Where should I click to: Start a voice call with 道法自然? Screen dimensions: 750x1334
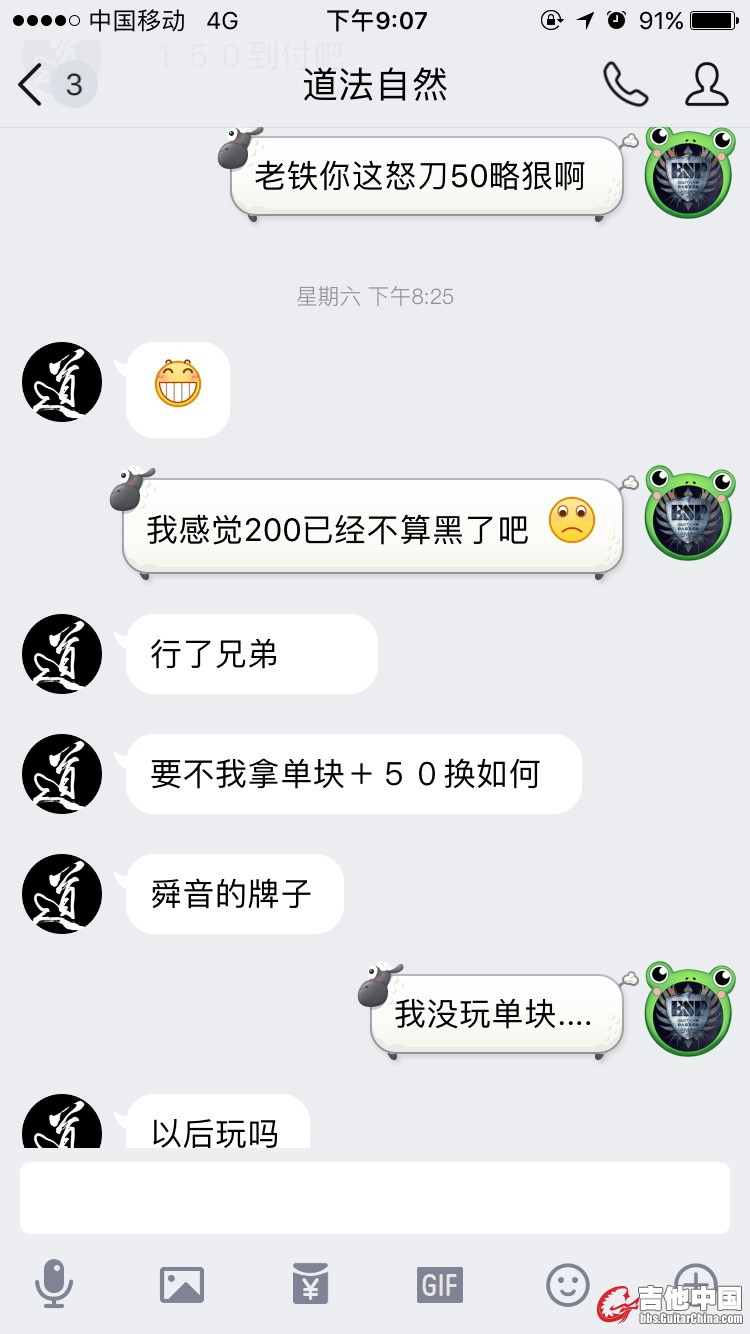625,85
